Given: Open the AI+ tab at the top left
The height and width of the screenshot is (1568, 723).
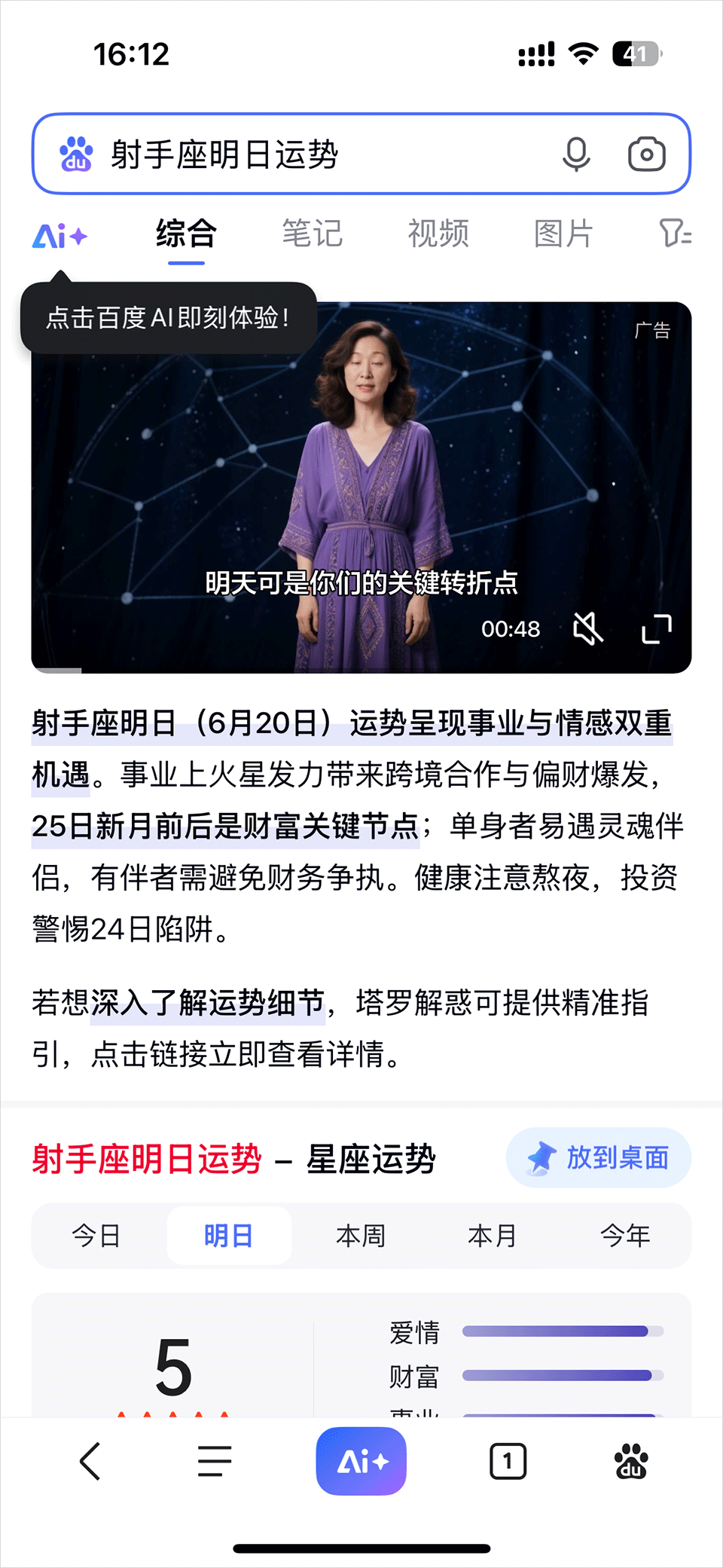Looking at the screenshot, I should (60, 235).
